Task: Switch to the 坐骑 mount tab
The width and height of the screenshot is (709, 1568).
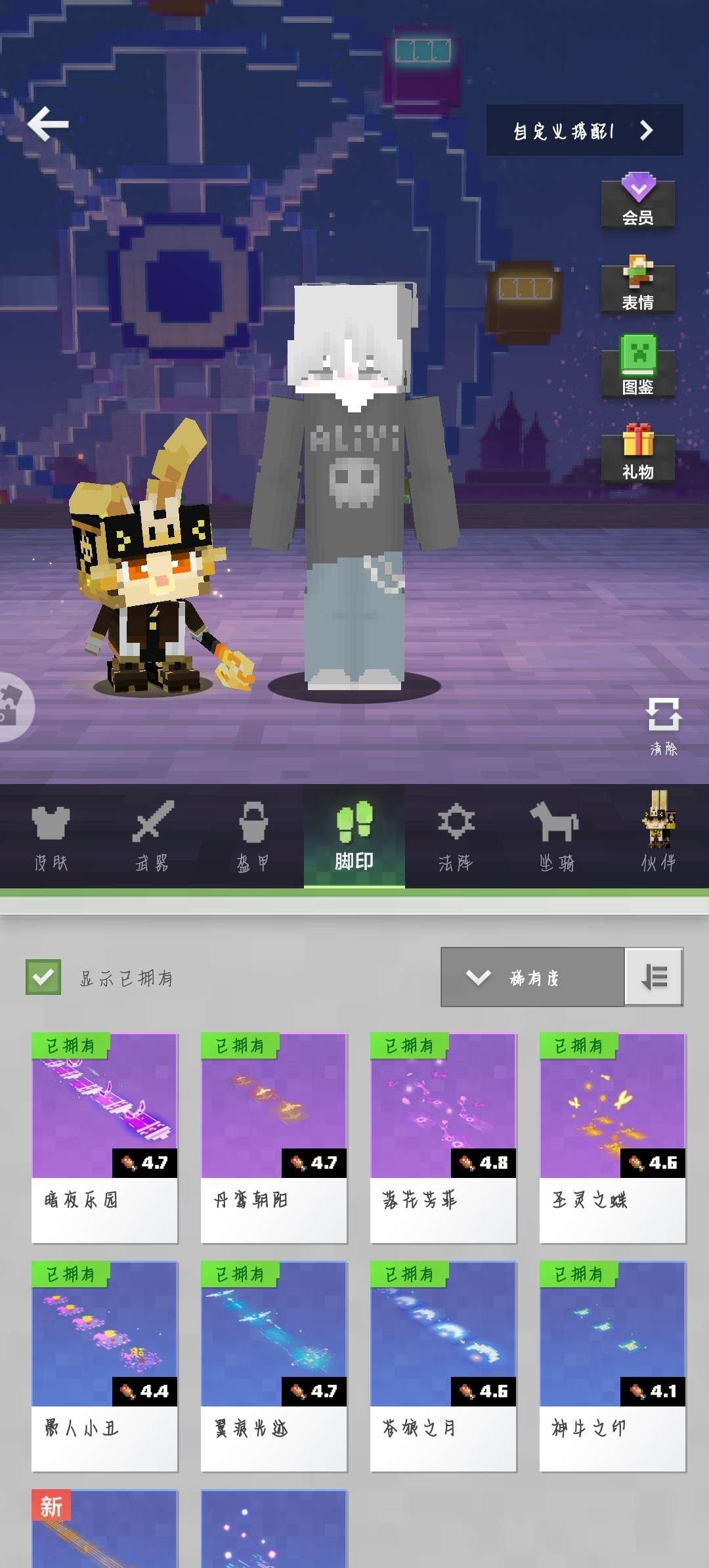Action: point(556,837)
